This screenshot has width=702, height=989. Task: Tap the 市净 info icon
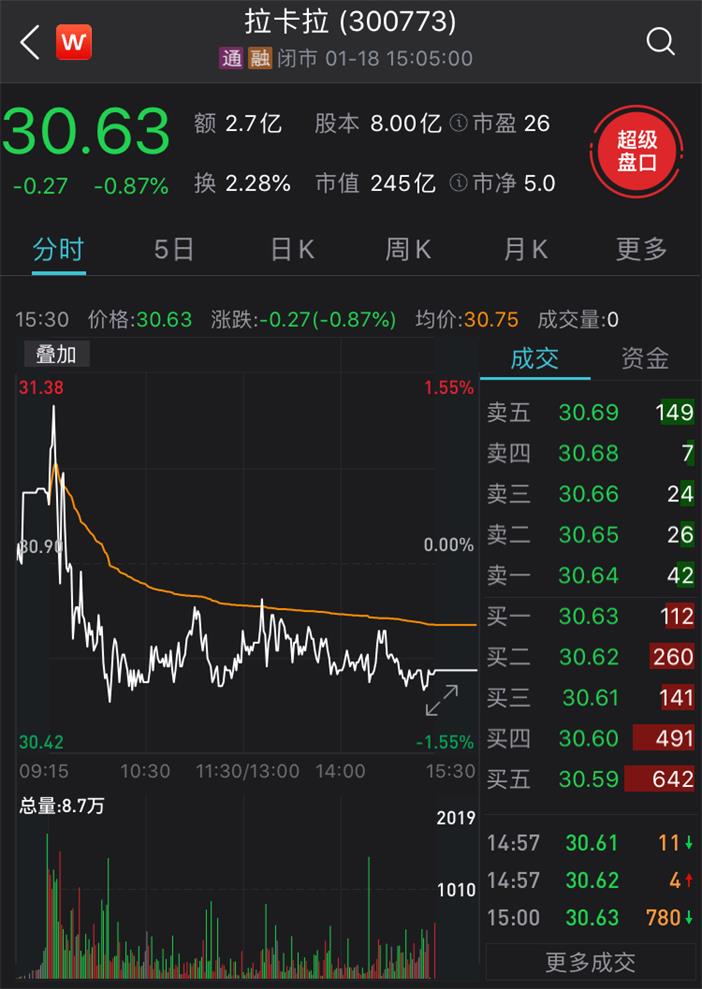(459, 183)
